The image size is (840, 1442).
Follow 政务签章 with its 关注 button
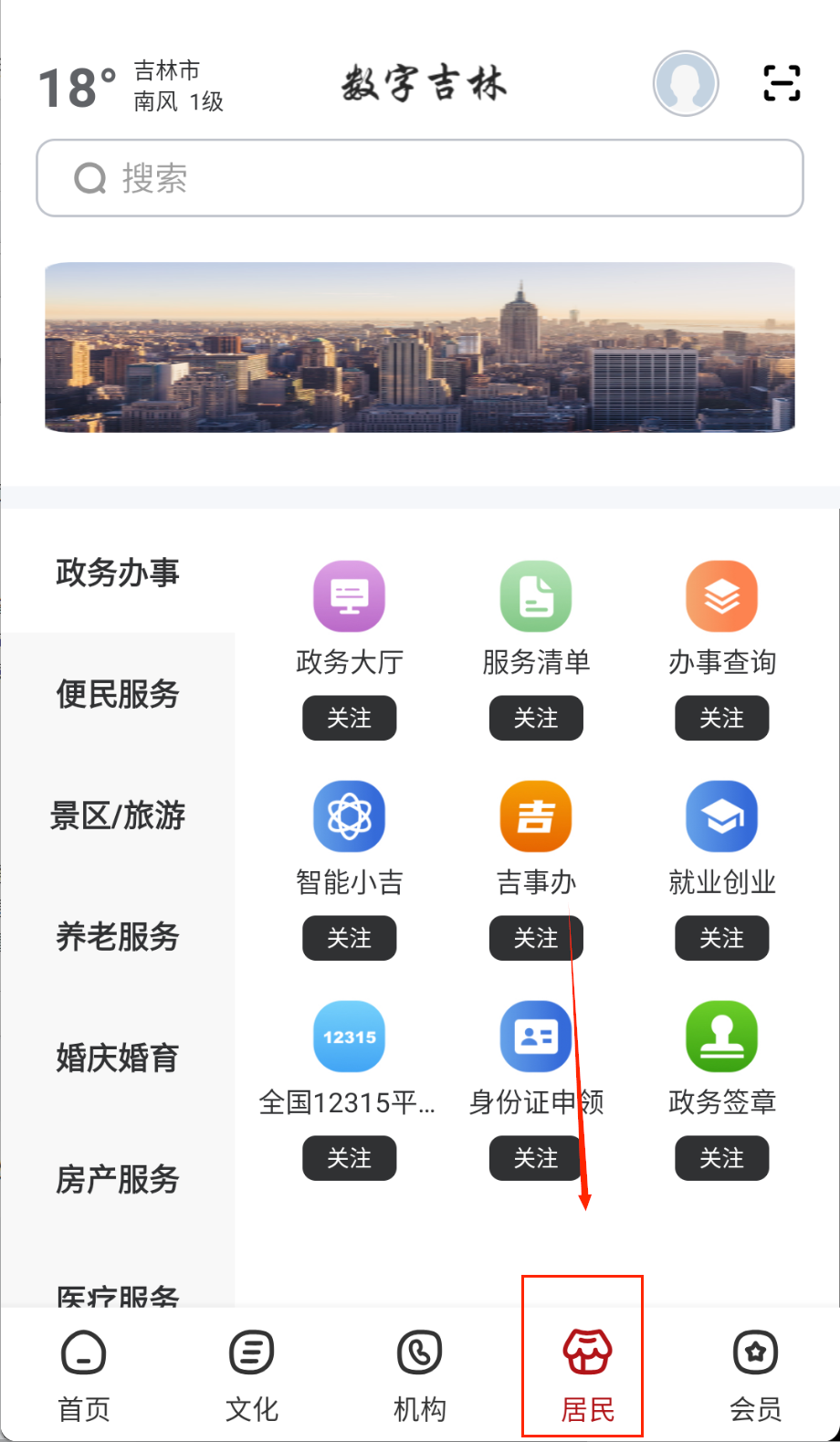pos(722,1158)
